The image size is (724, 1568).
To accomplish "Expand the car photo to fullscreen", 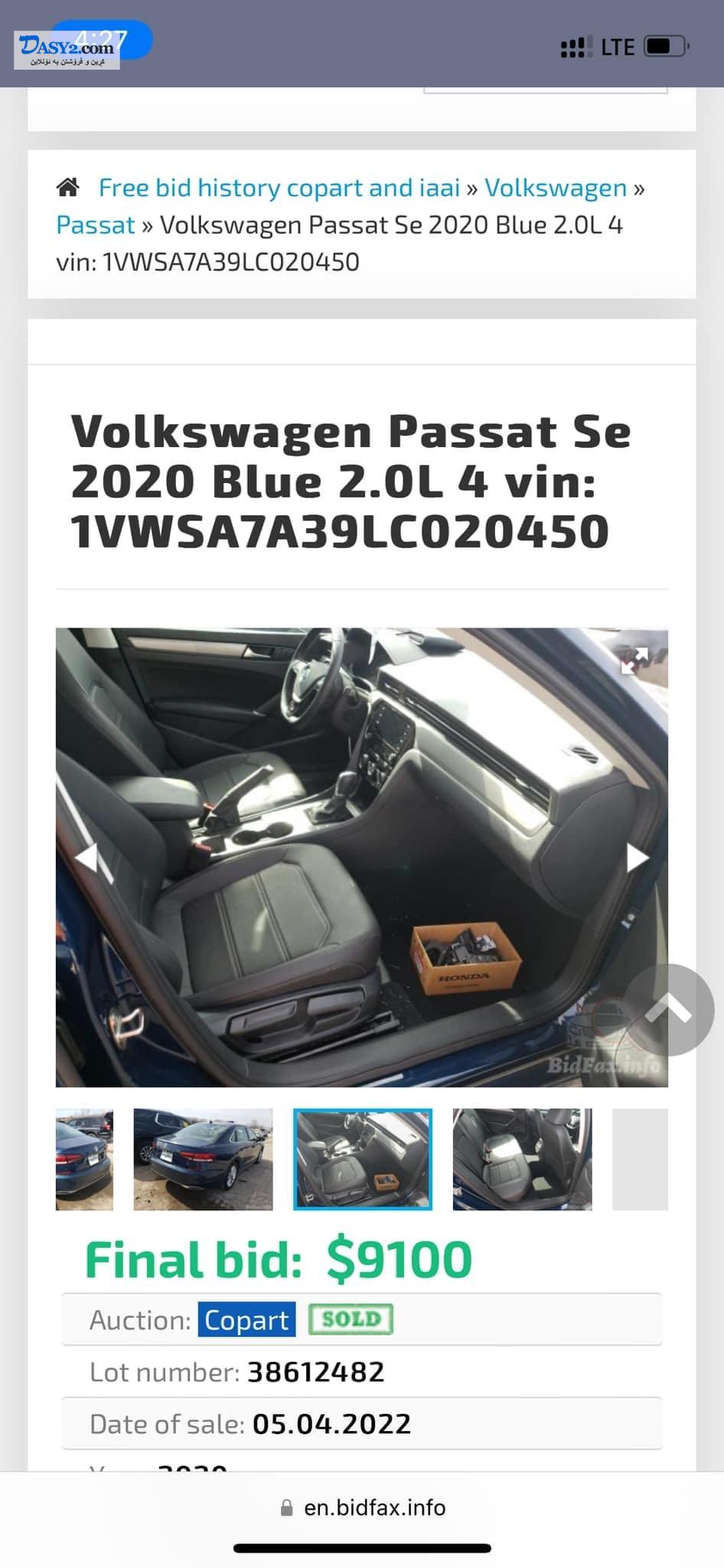I will point(634,660).
